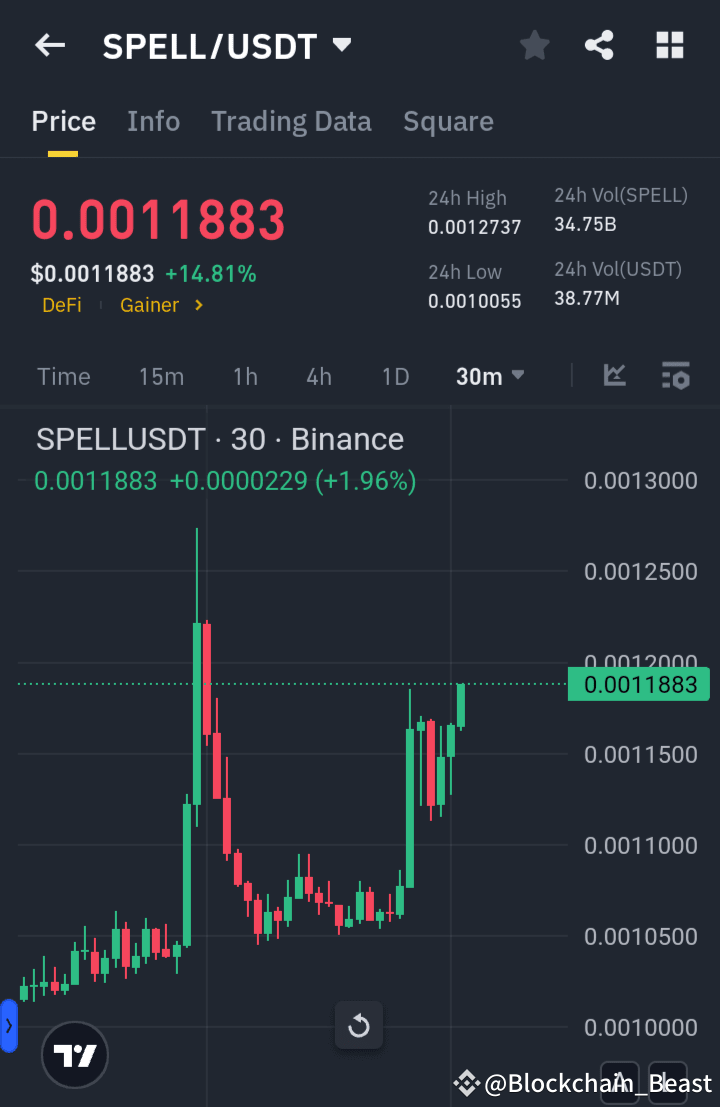Screen dimensions: 720x1107
Task: Switch to the Trading Data tab
Action: [x=291, y=121]
